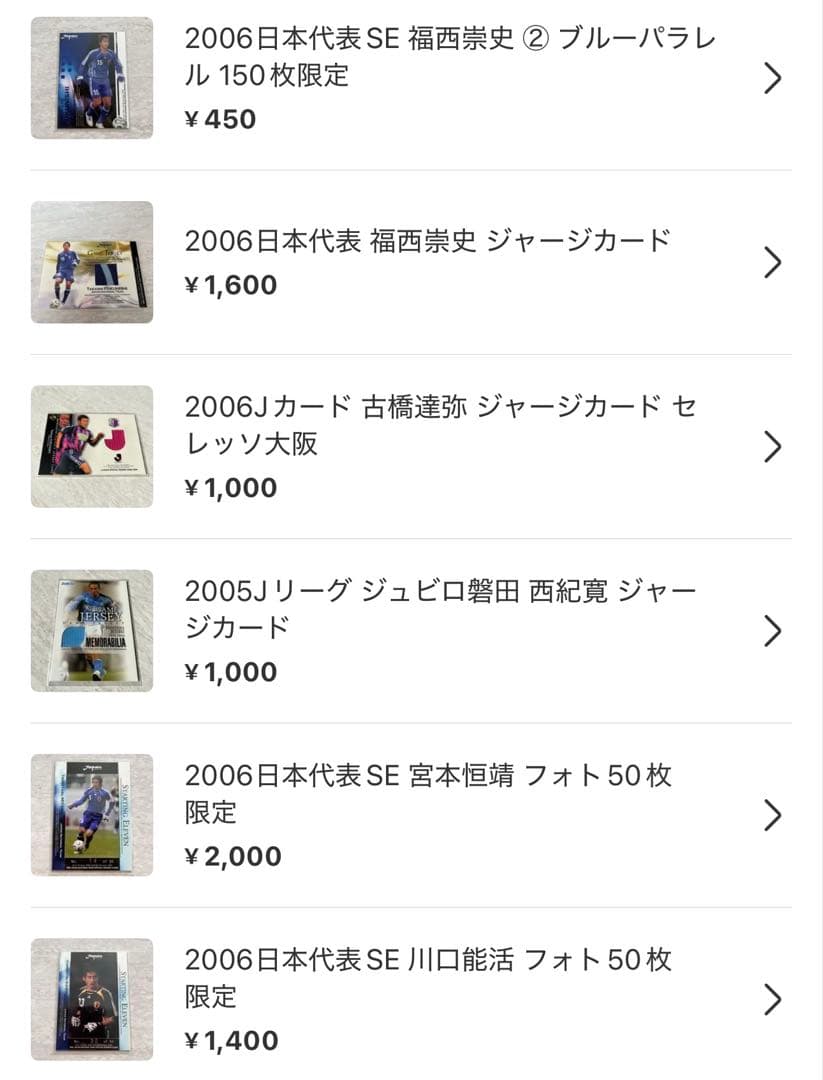Tap the 宮本恒靖 Starting Eleven card thumbnail

(91, 814)
